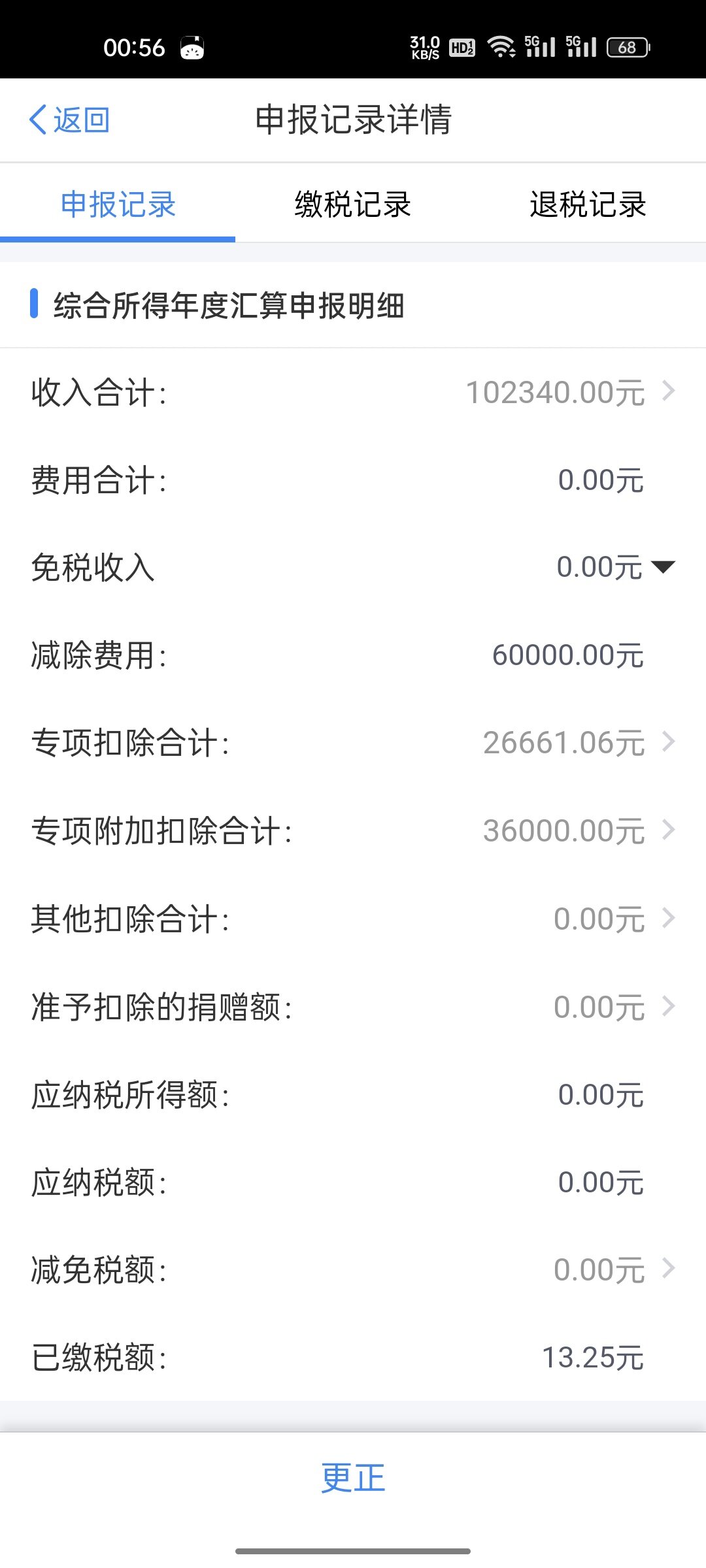Open 其他扣除合计 details

[668, 919]
